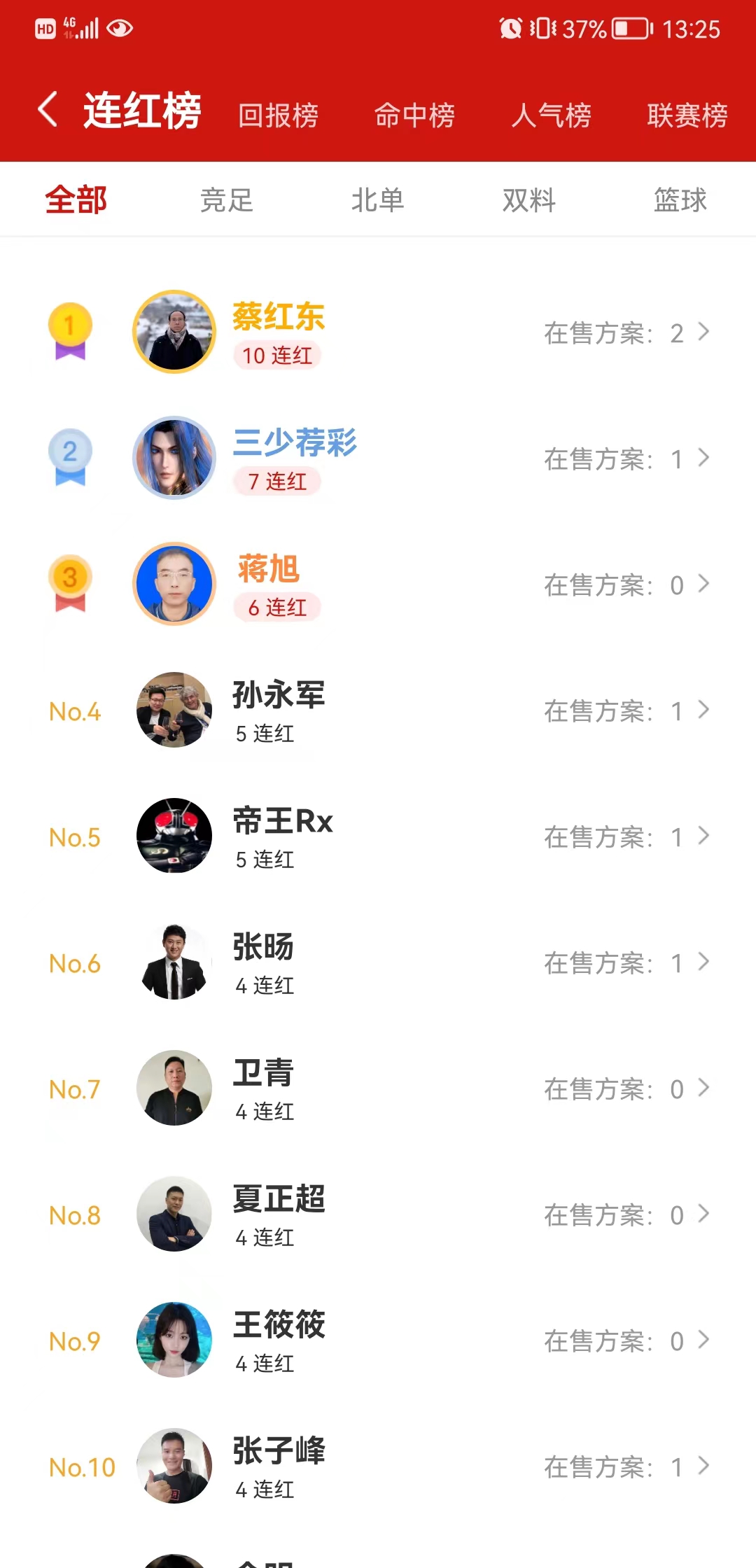Go back using the top-left arrow
756x1568 pixels.
pos(48,111)
